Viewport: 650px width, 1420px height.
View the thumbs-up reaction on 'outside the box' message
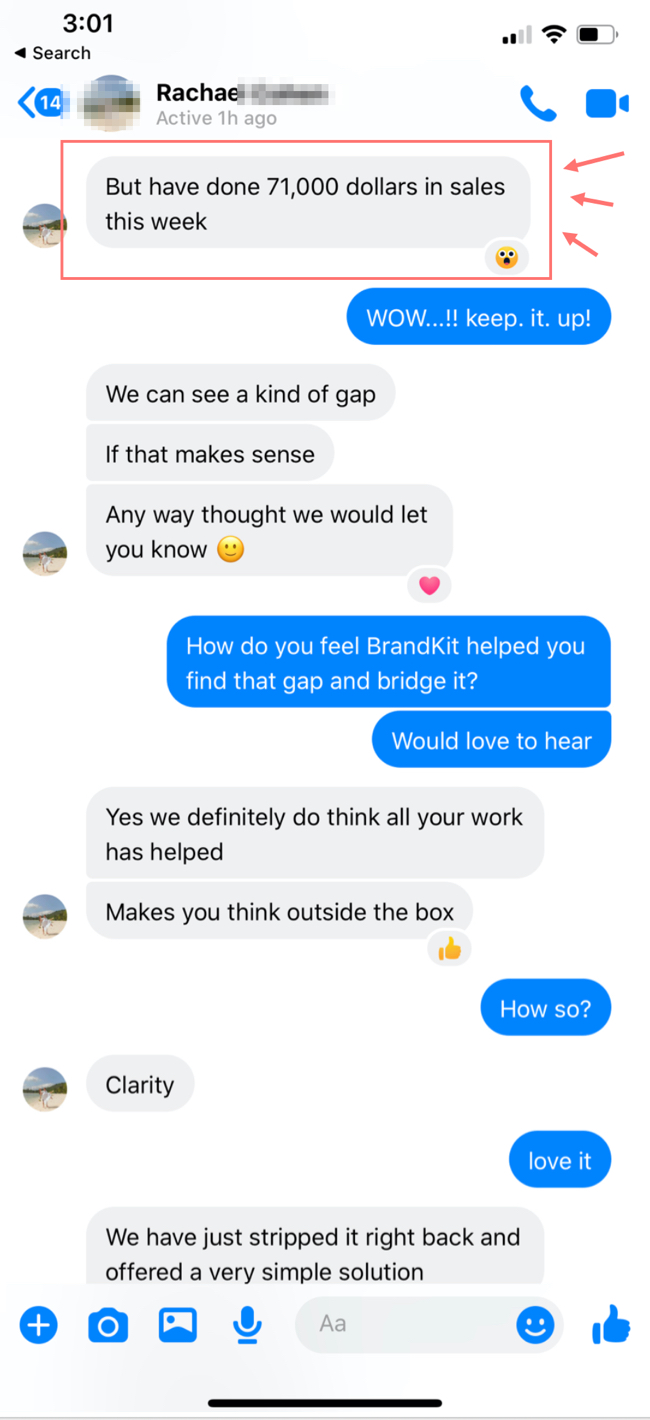[449, 949]
